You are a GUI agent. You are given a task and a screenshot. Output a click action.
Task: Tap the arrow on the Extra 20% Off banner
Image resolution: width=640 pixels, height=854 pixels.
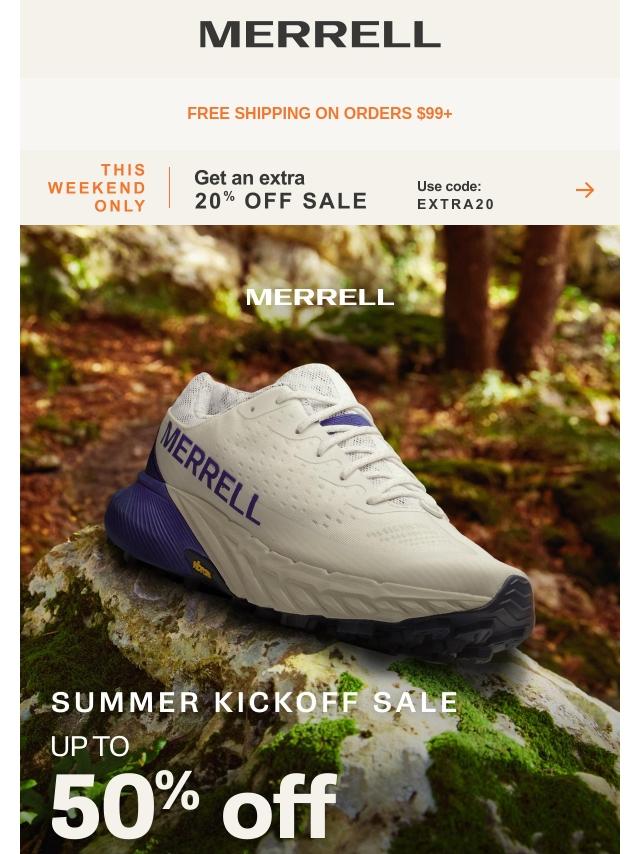[x=585, y=190]
